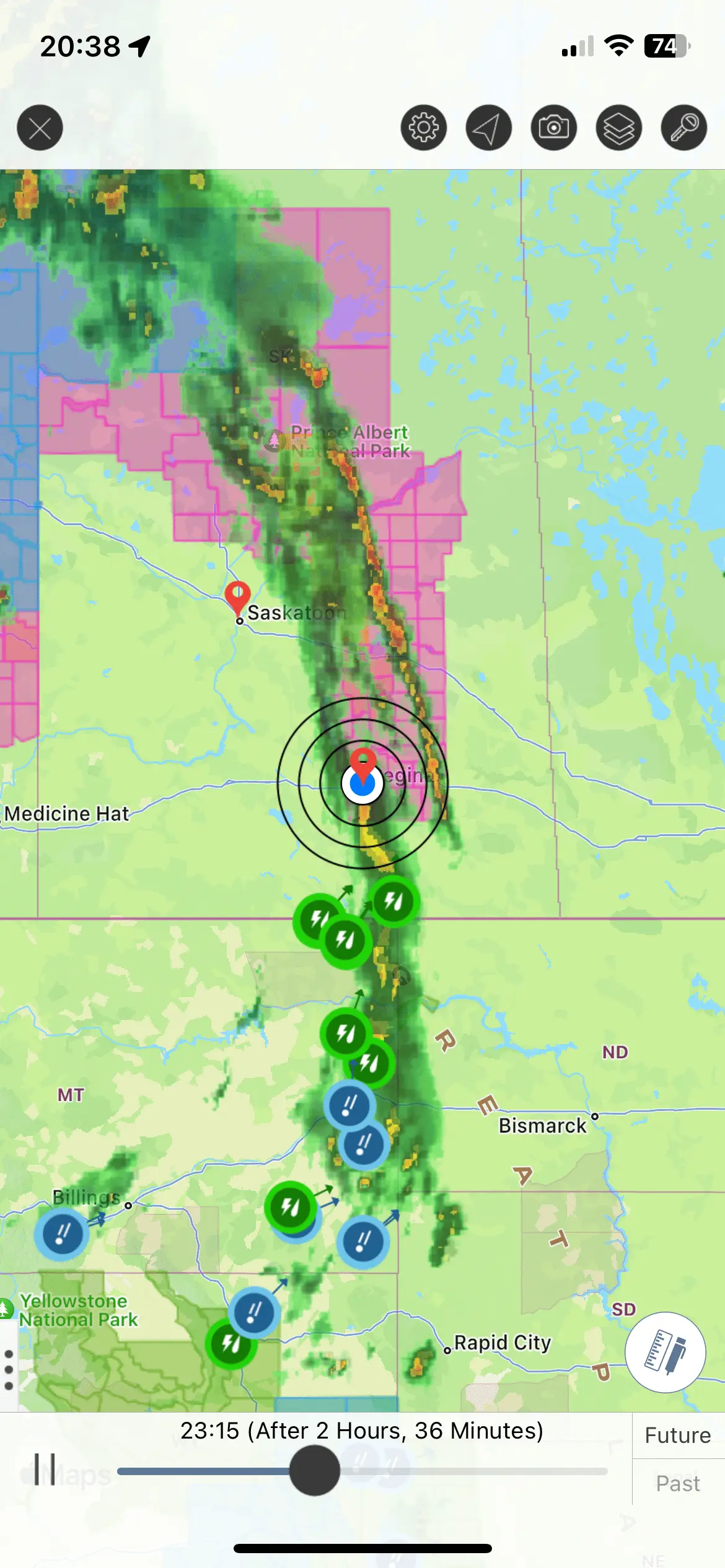The height and width of the screenshot is (1568, 725).
Task: Pause the radar animation
Action: tap(45, 1470)
